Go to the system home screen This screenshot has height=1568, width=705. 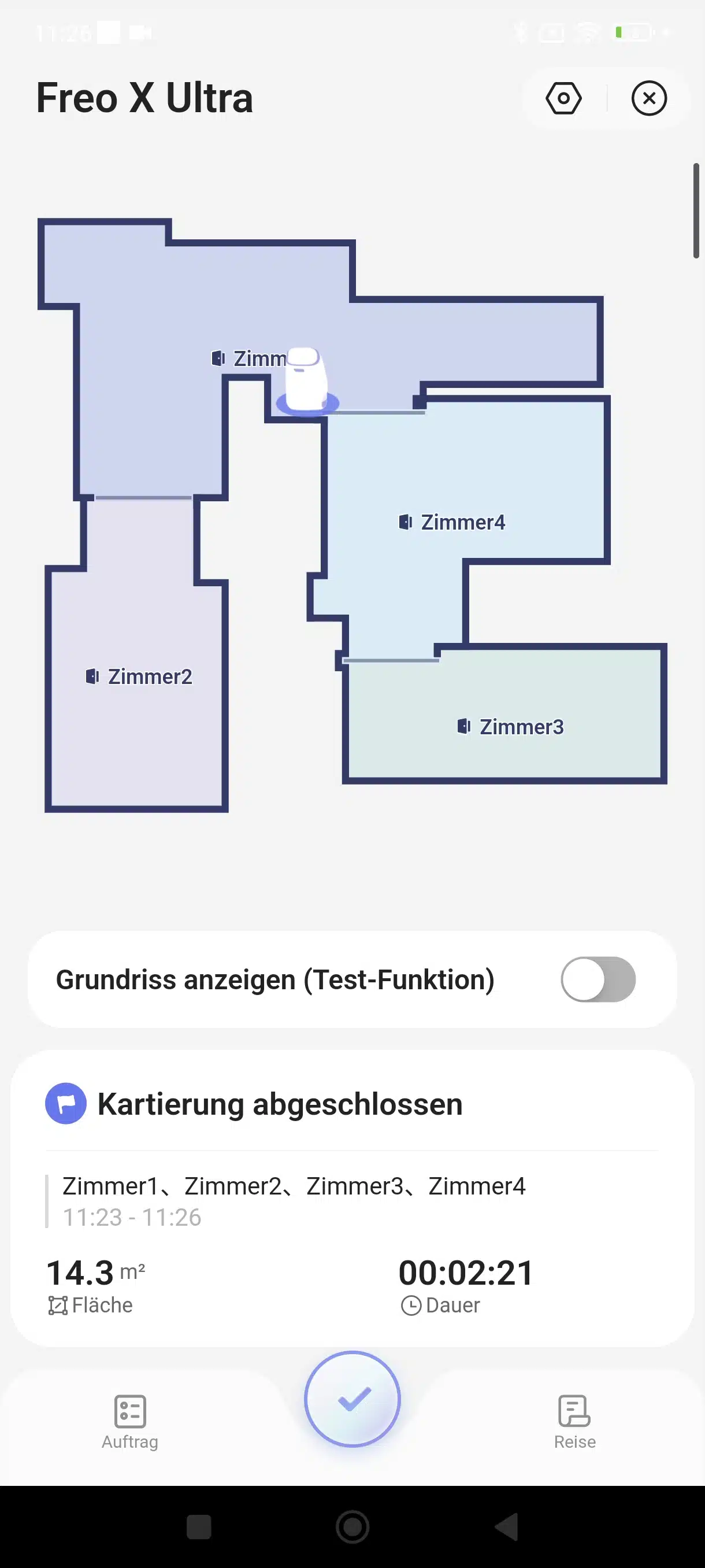(352, 1526)
